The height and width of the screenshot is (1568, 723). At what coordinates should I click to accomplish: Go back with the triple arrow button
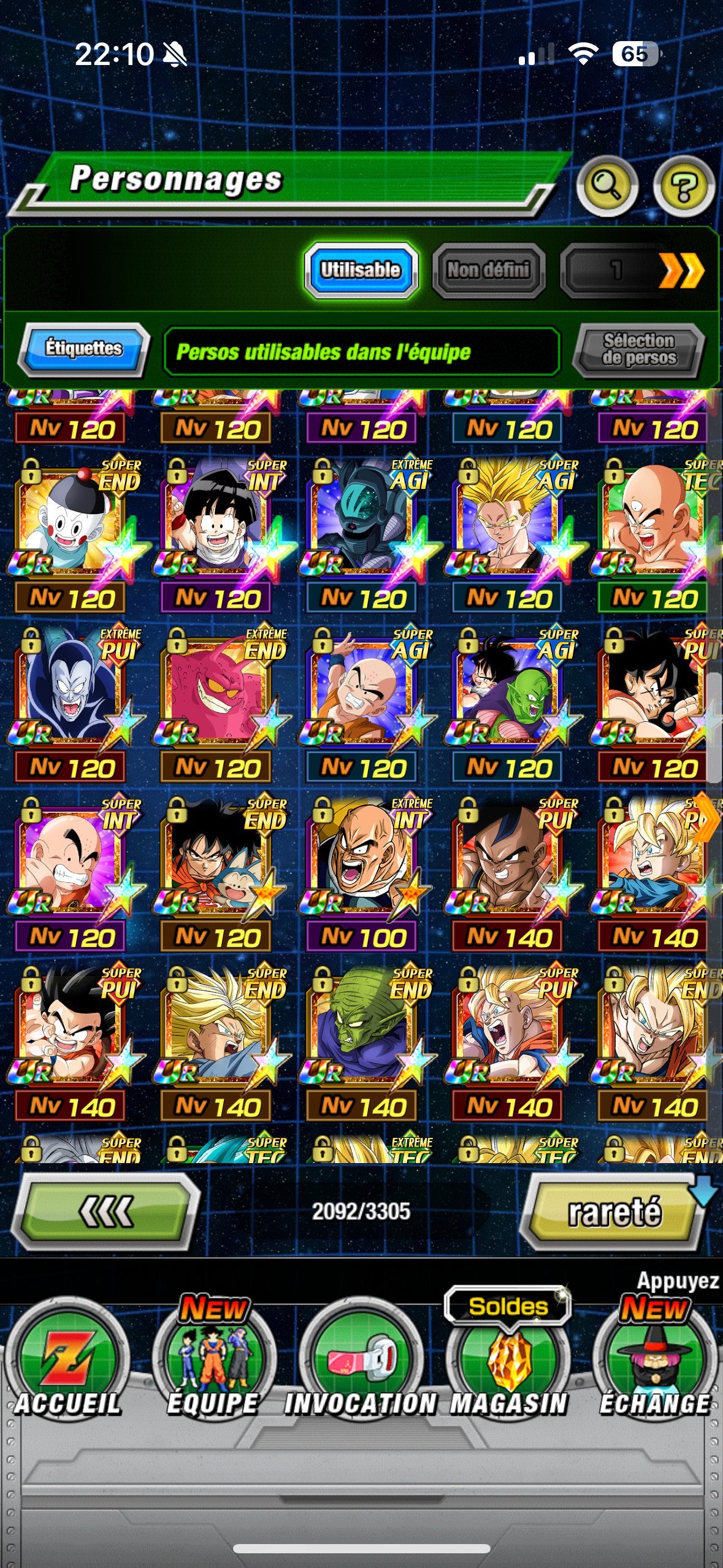[x=106, y=1212]
